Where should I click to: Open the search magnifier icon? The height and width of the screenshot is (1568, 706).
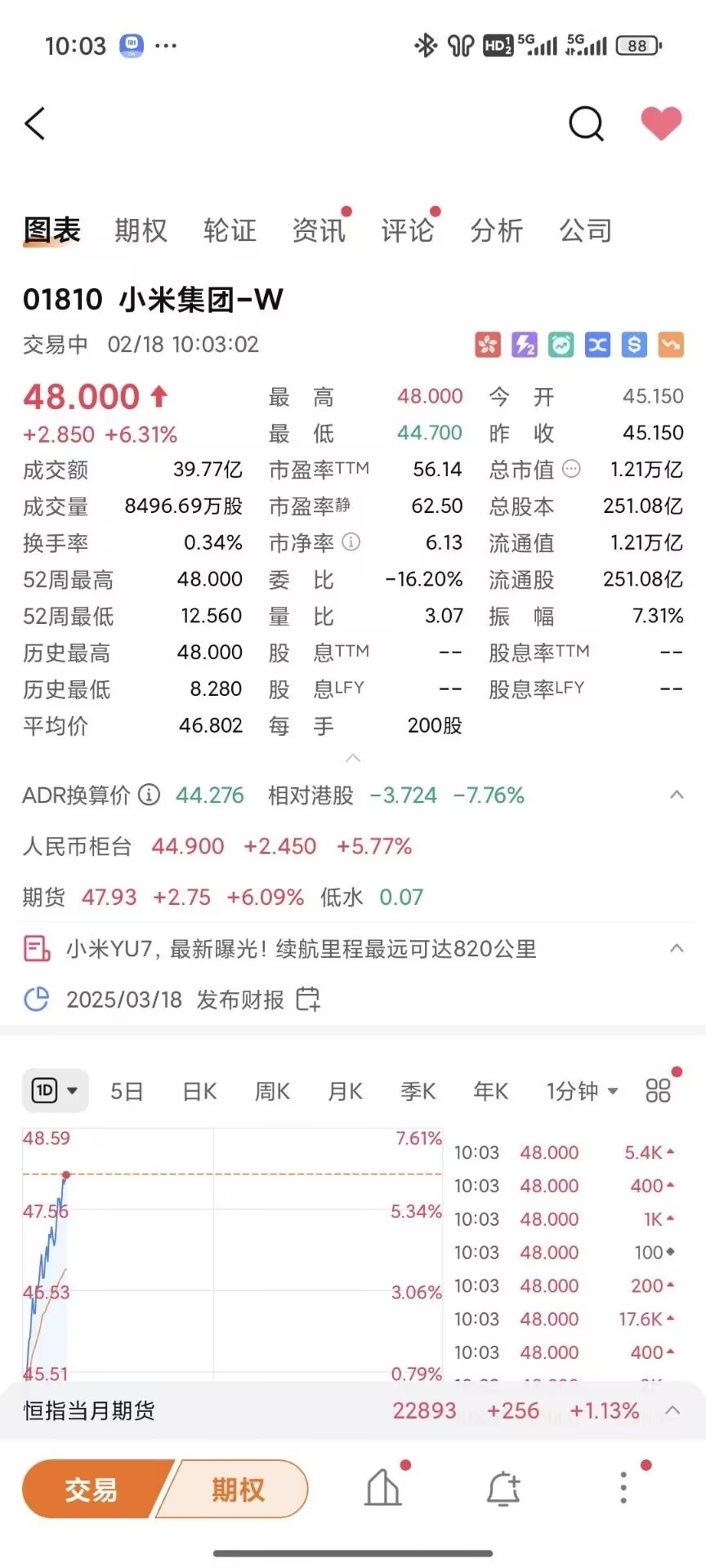pos(586,124)
